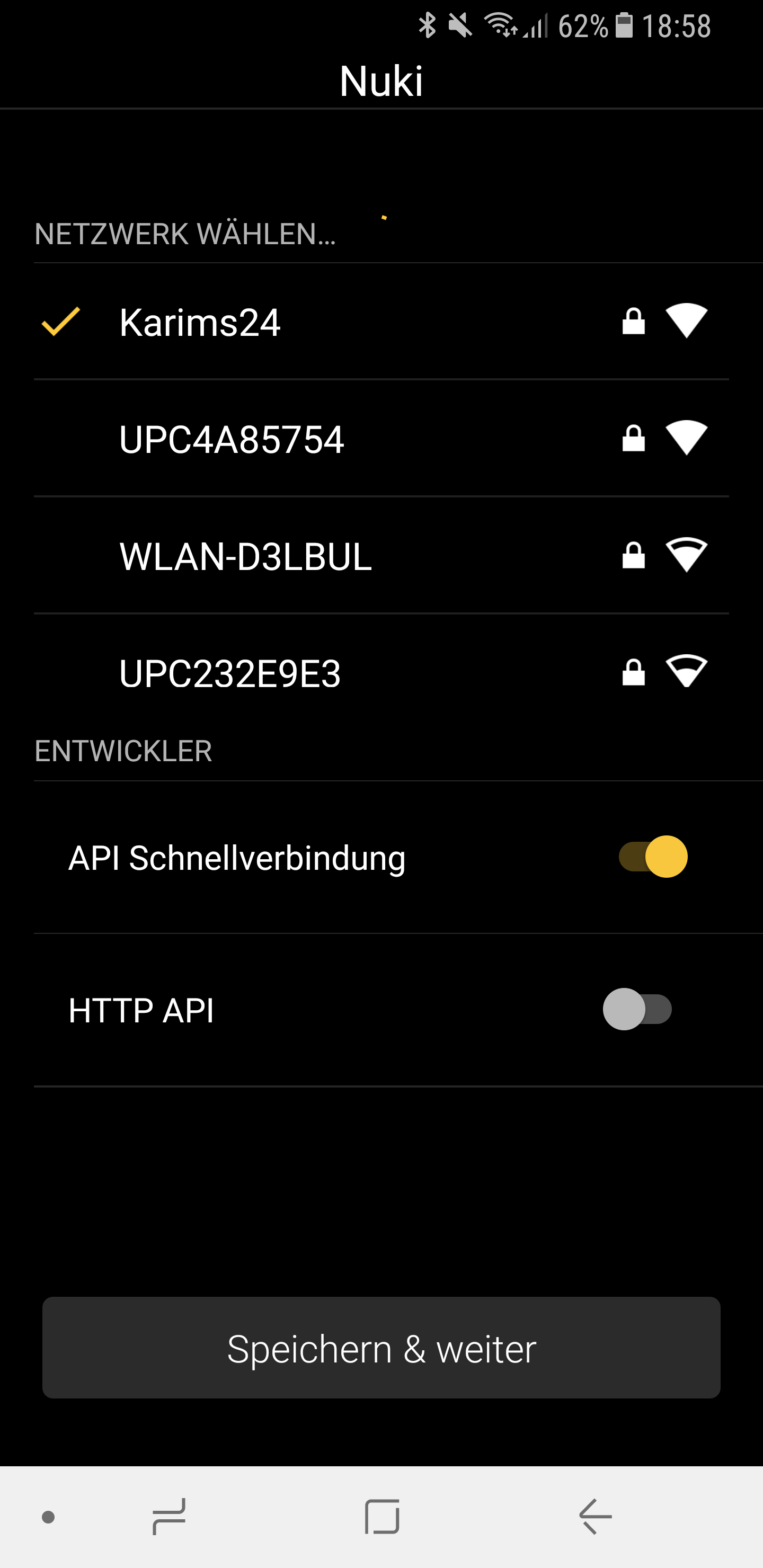Tap the Speichern & weiter button
Image resolution: width=763 pixels, height=1568 pixels.
coord(381,1348)
